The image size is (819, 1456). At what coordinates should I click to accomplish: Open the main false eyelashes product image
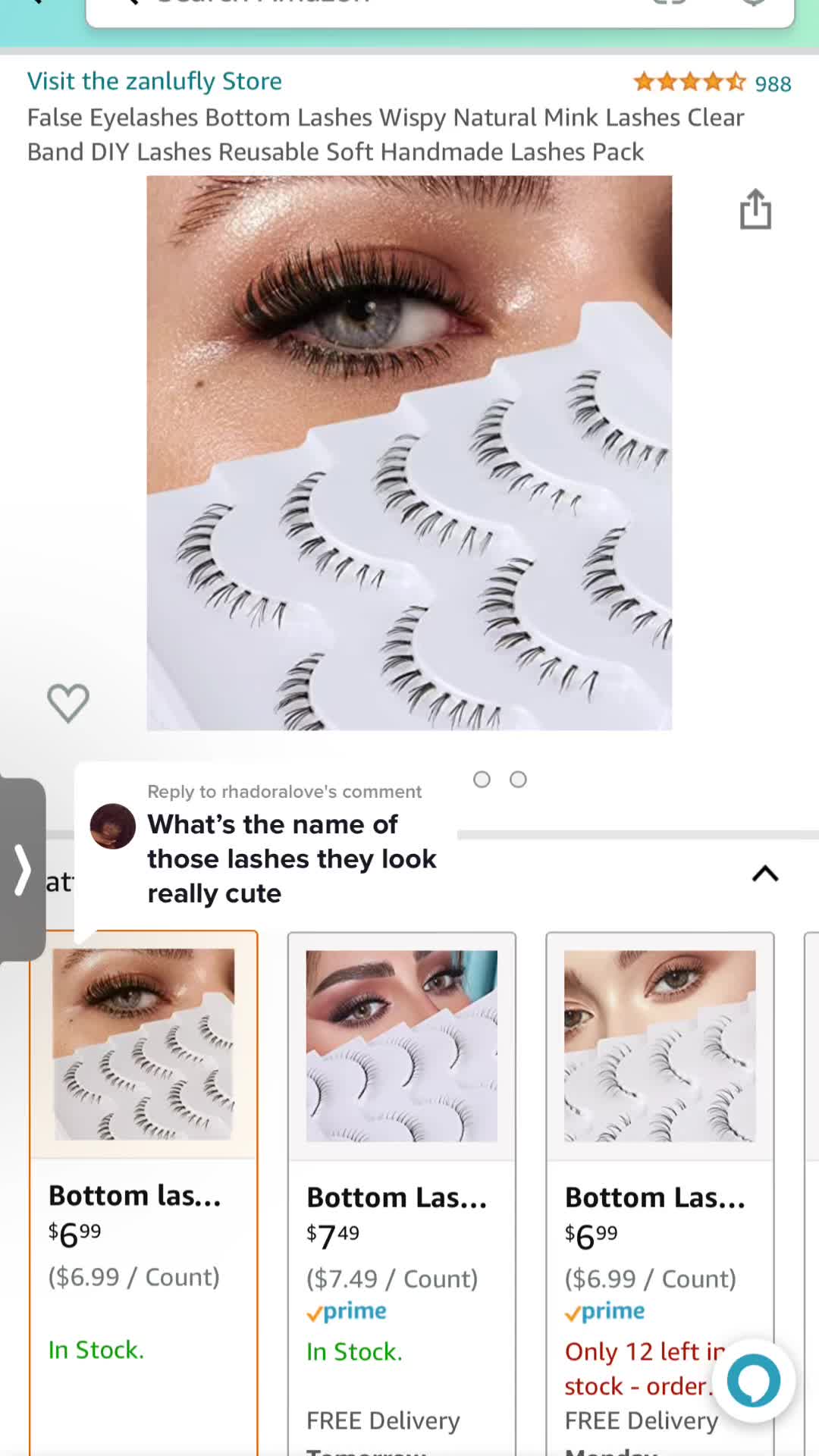[409, 453]
